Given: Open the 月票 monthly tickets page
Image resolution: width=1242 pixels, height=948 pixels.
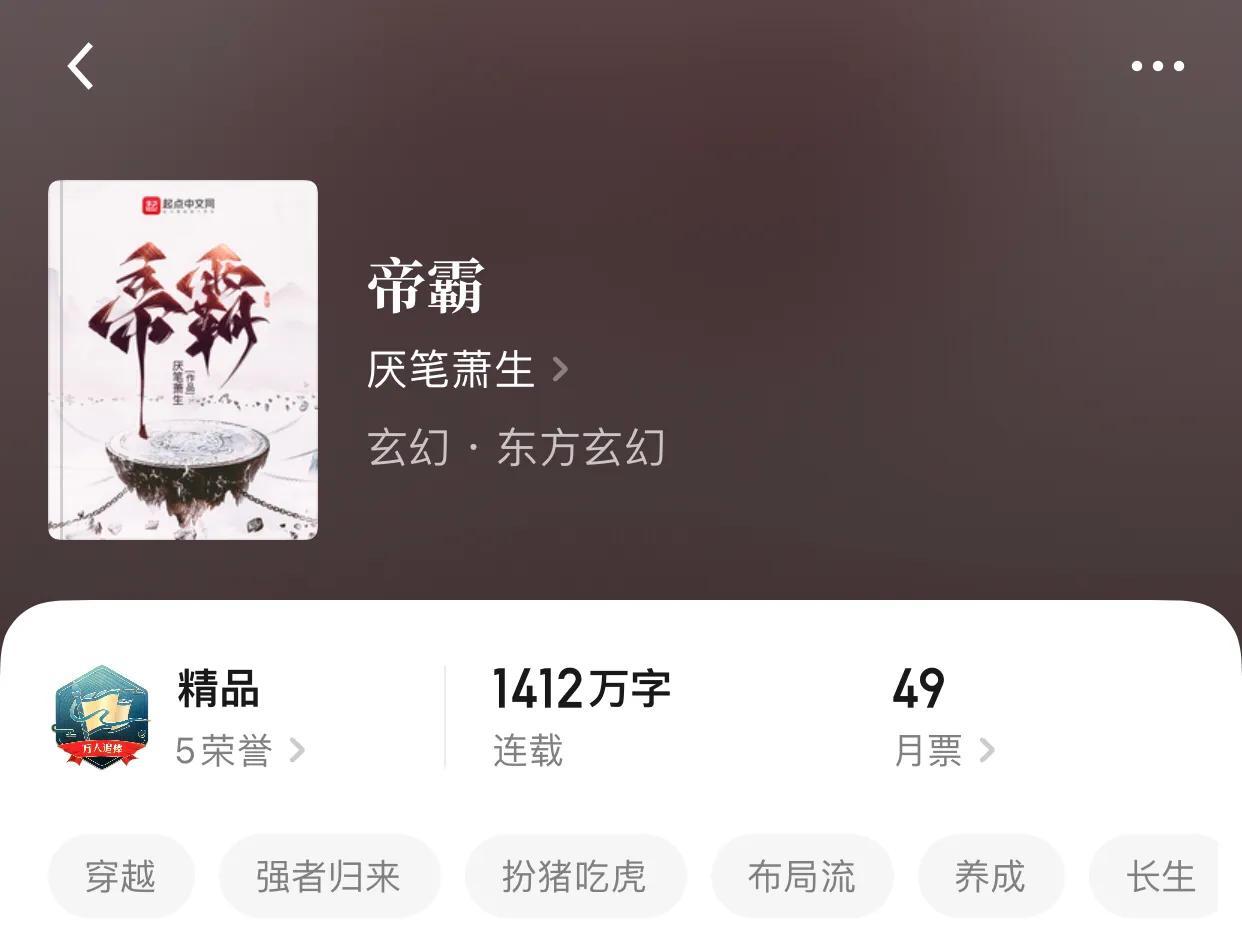Looking at the screenshot, I should (943, 750).
